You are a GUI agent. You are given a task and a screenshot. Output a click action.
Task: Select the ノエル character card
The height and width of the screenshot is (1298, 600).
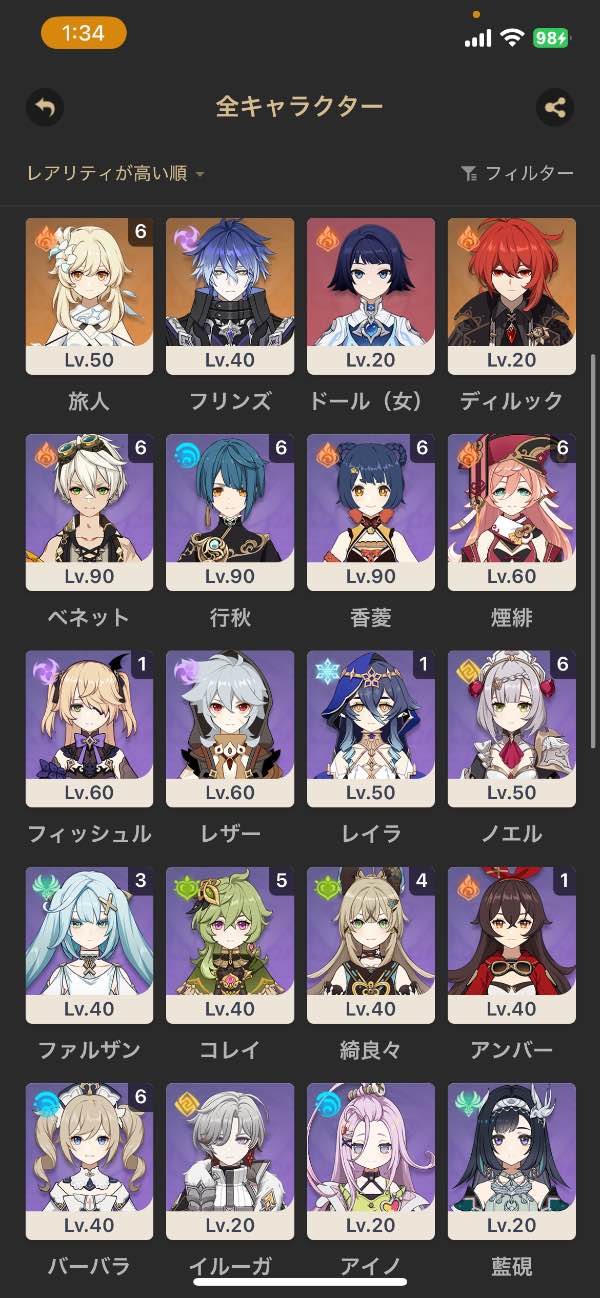pos(512,728)
